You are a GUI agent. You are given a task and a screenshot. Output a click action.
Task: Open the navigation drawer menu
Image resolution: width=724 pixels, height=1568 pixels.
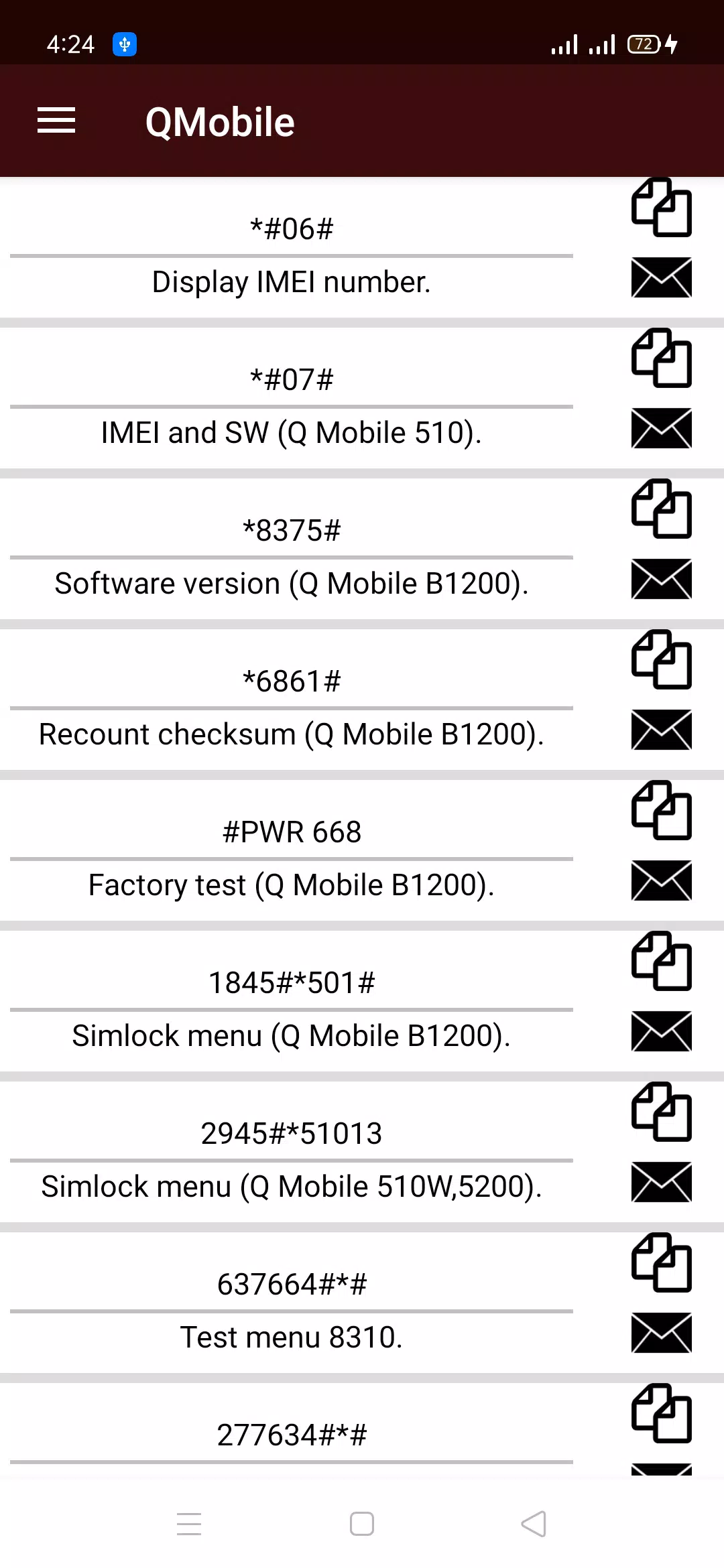click(x=56, y=121)
